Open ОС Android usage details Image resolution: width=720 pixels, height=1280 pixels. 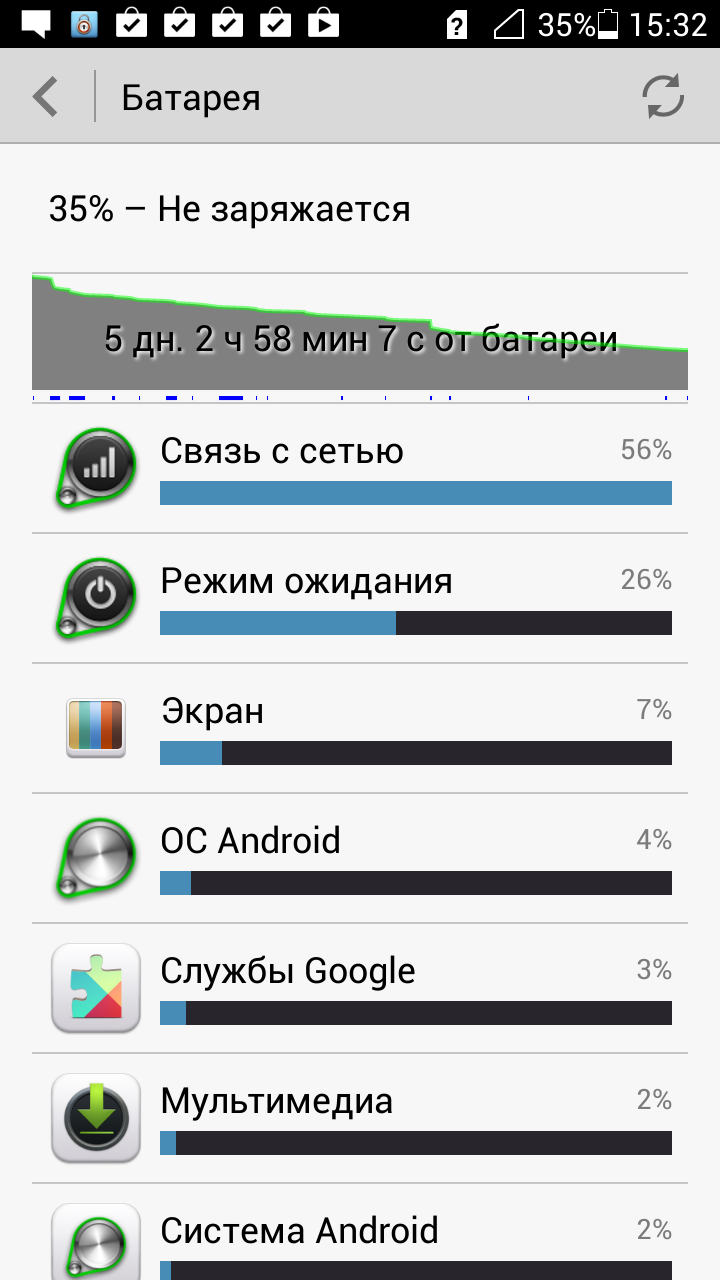click(360, 858)
